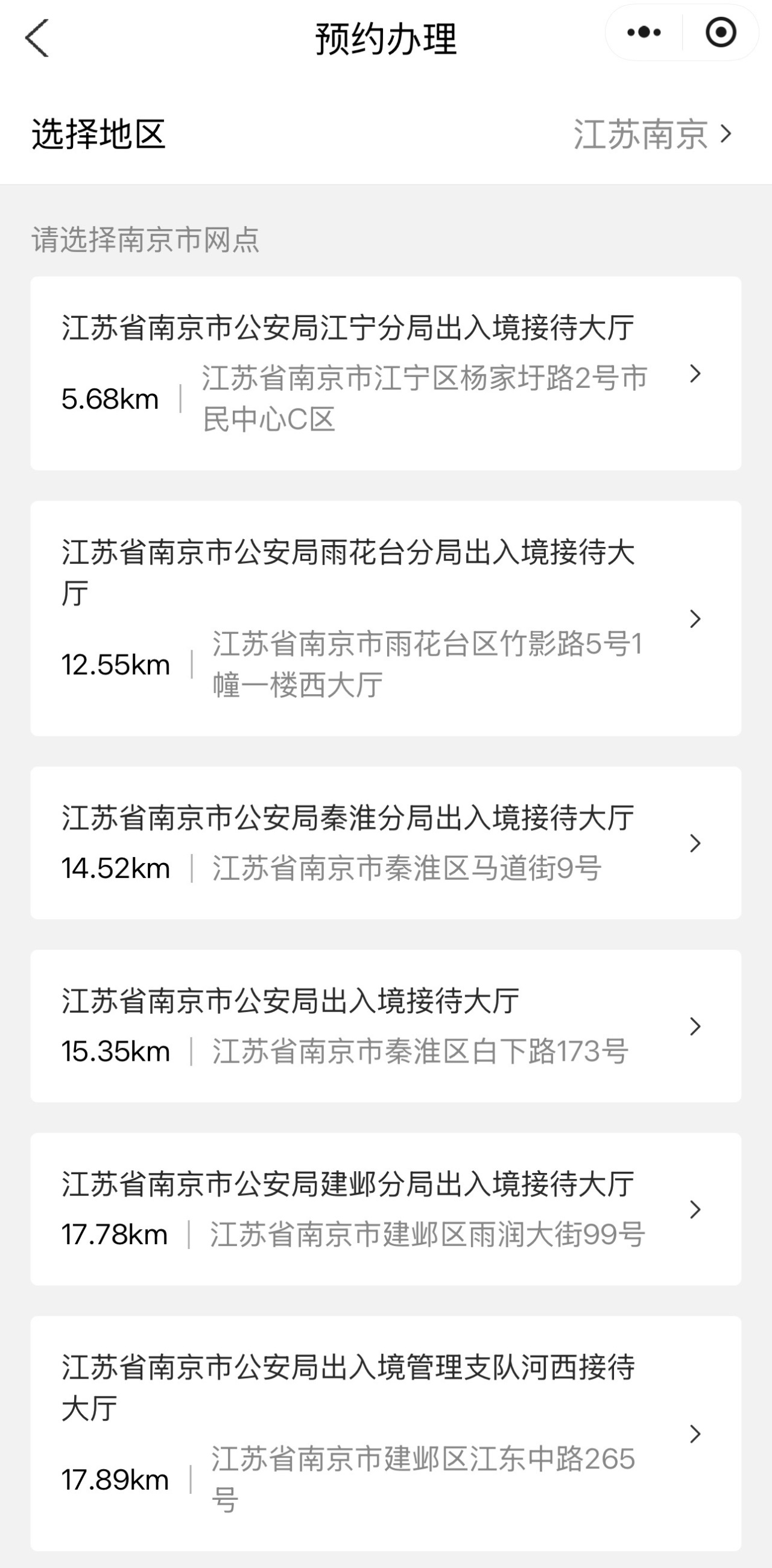Pick the 白下路173号 出入境接待大厅

(385, 1026)
